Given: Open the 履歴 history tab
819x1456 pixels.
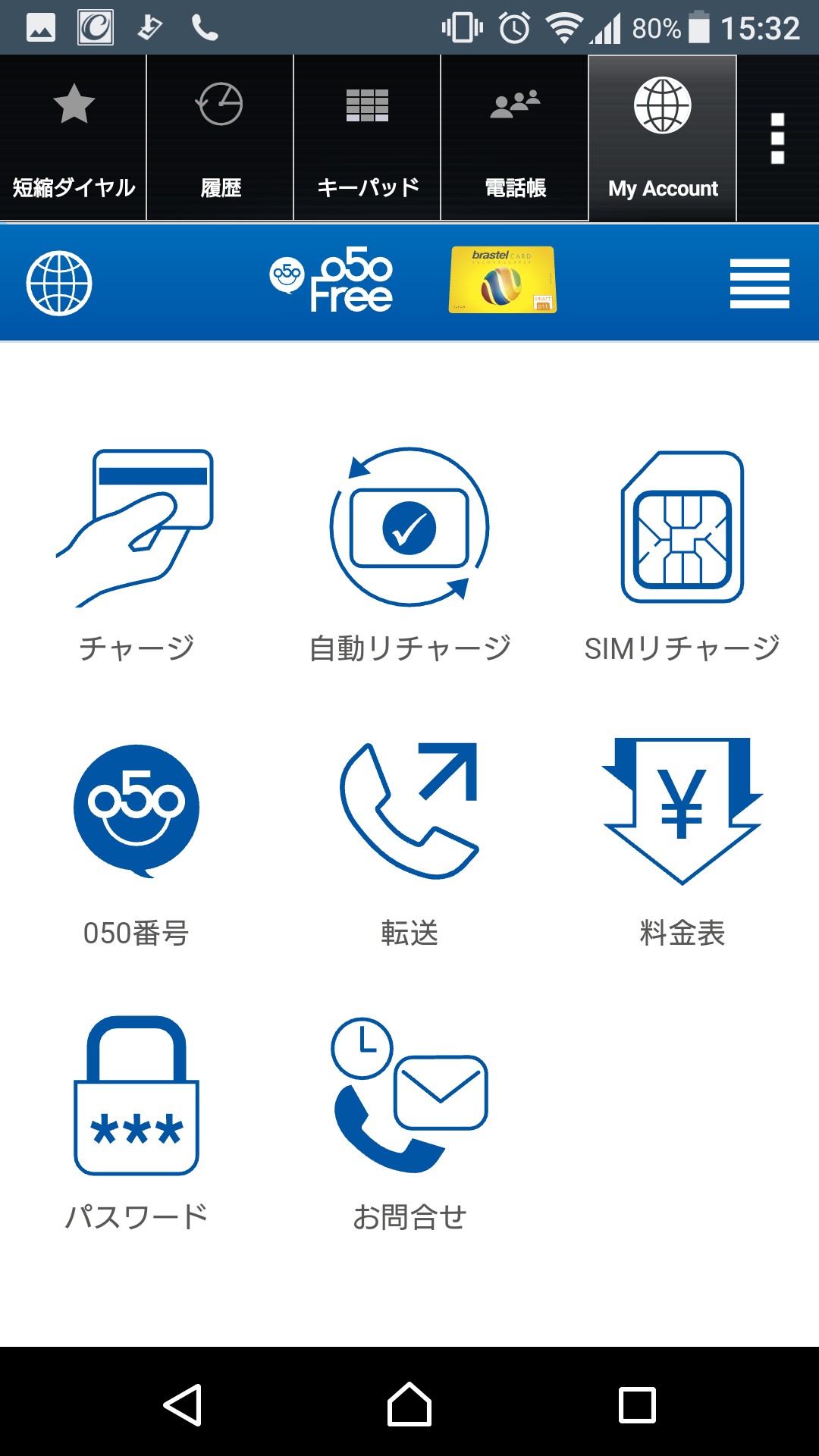Looking at the screenshot, I should click(220, 139).
